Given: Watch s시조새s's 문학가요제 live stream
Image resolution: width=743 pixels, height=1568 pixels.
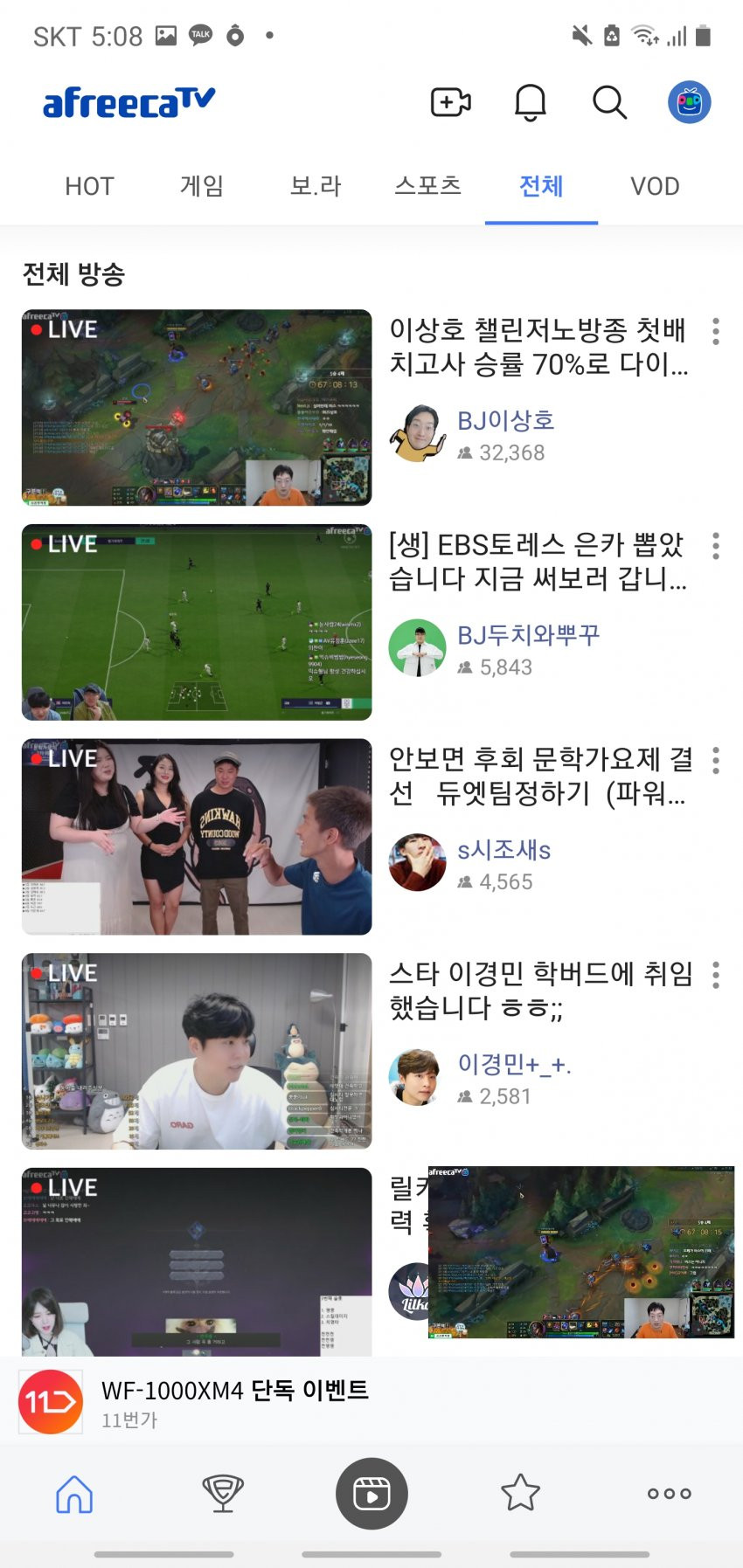Looking at the screenshot, I should point(197,837).
